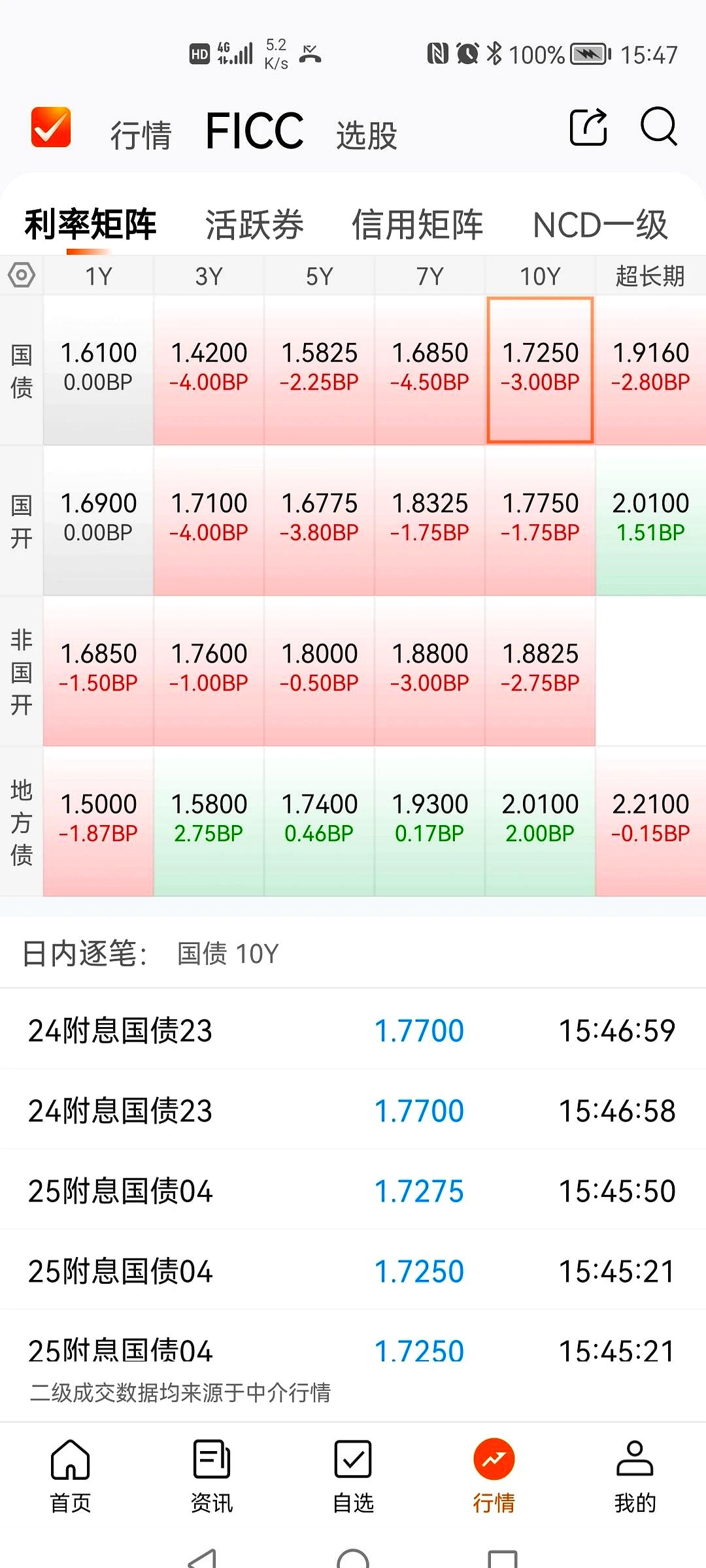Open the NCD一级 section
The width and height of the screenshot is (706, 1568).
coord(601,225)
